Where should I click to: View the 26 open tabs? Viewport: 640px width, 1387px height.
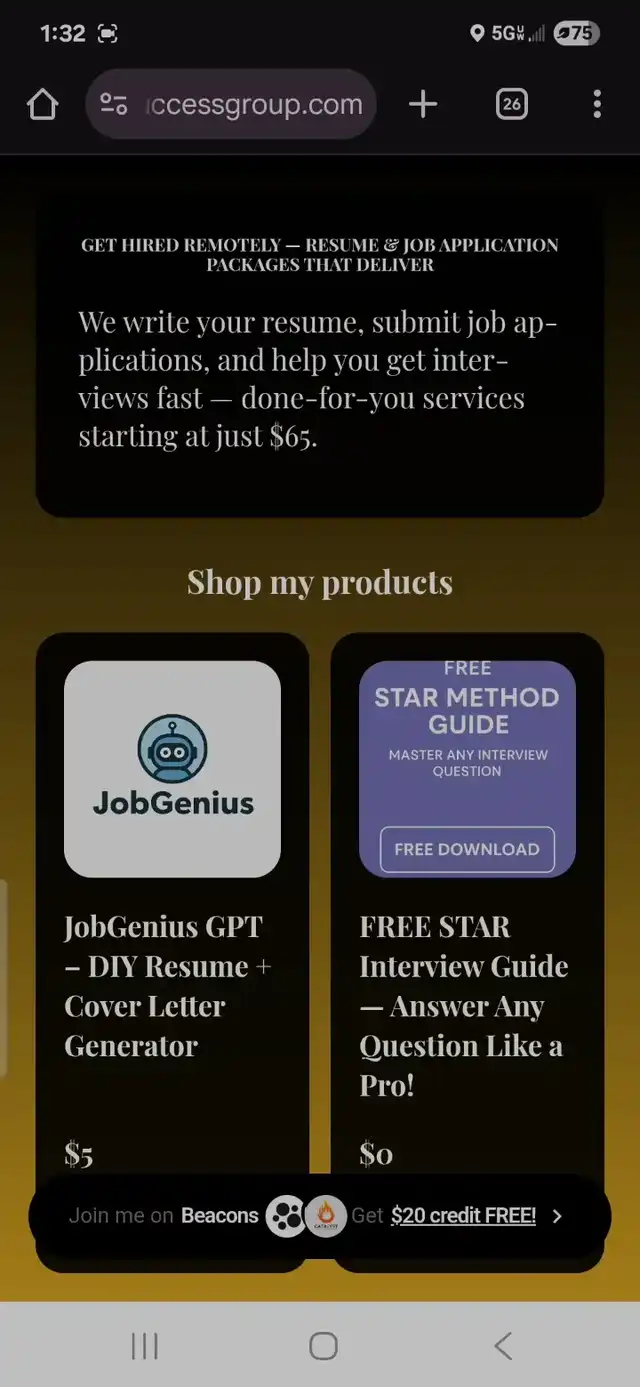[x=511, y=104]
